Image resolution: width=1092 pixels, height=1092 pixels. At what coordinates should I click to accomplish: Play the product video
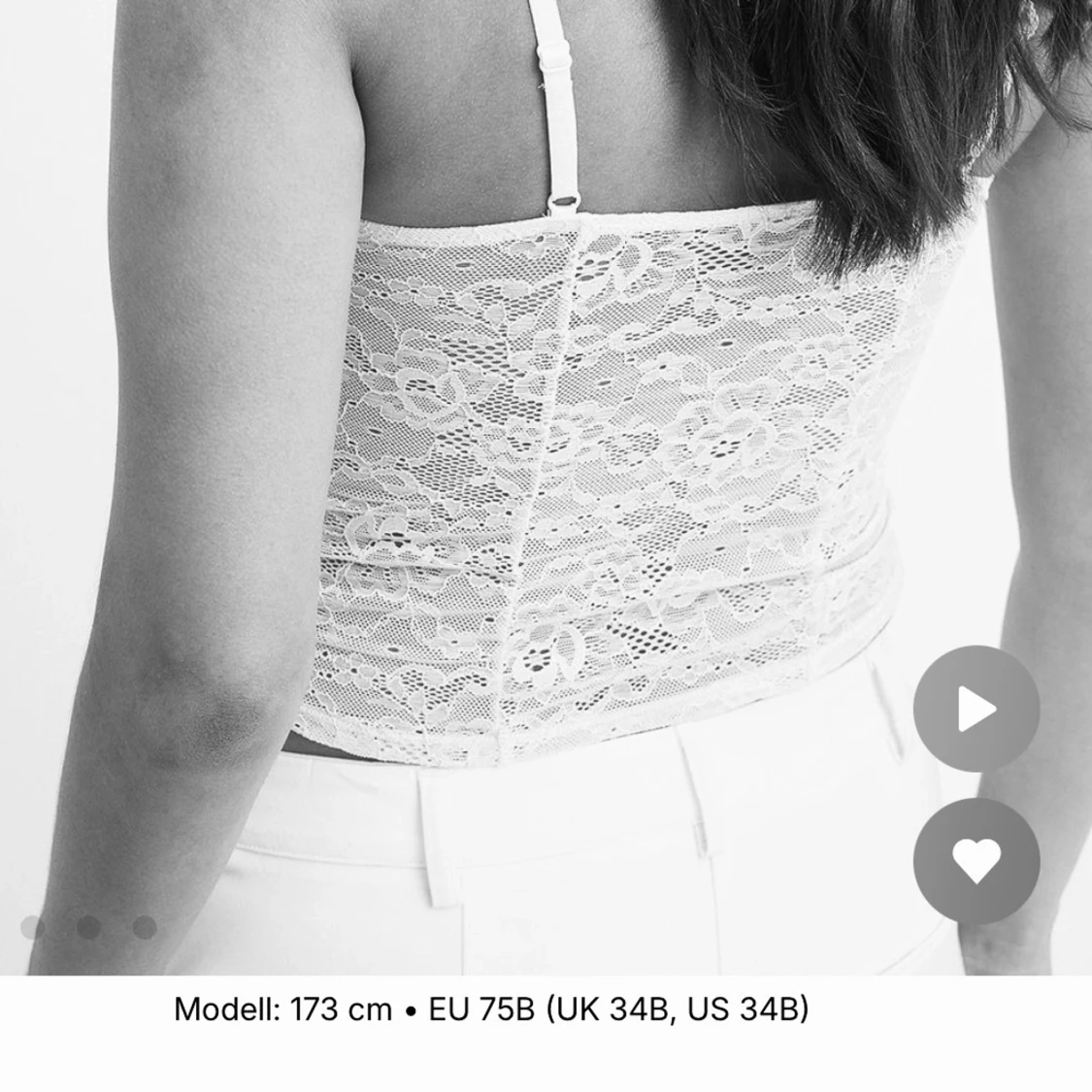[976, 710]
